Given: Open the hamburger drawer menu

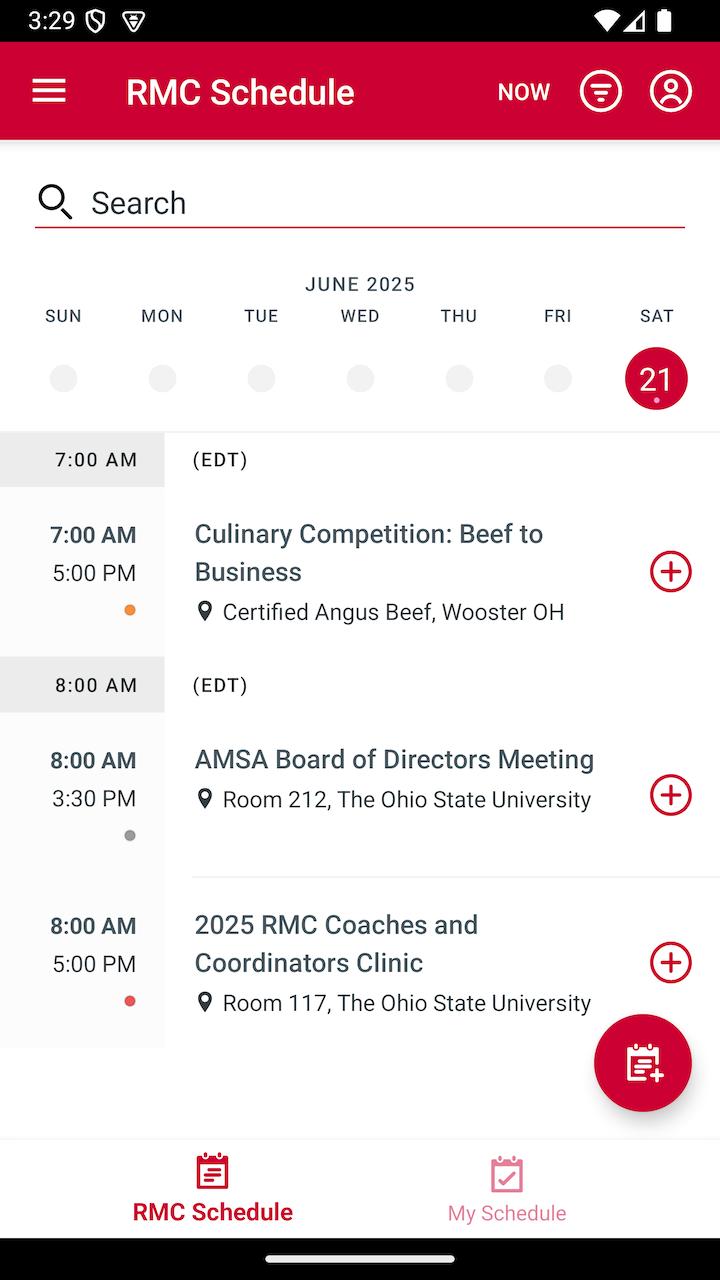Looking at the screenshot, I should click(x=49, y=92).
